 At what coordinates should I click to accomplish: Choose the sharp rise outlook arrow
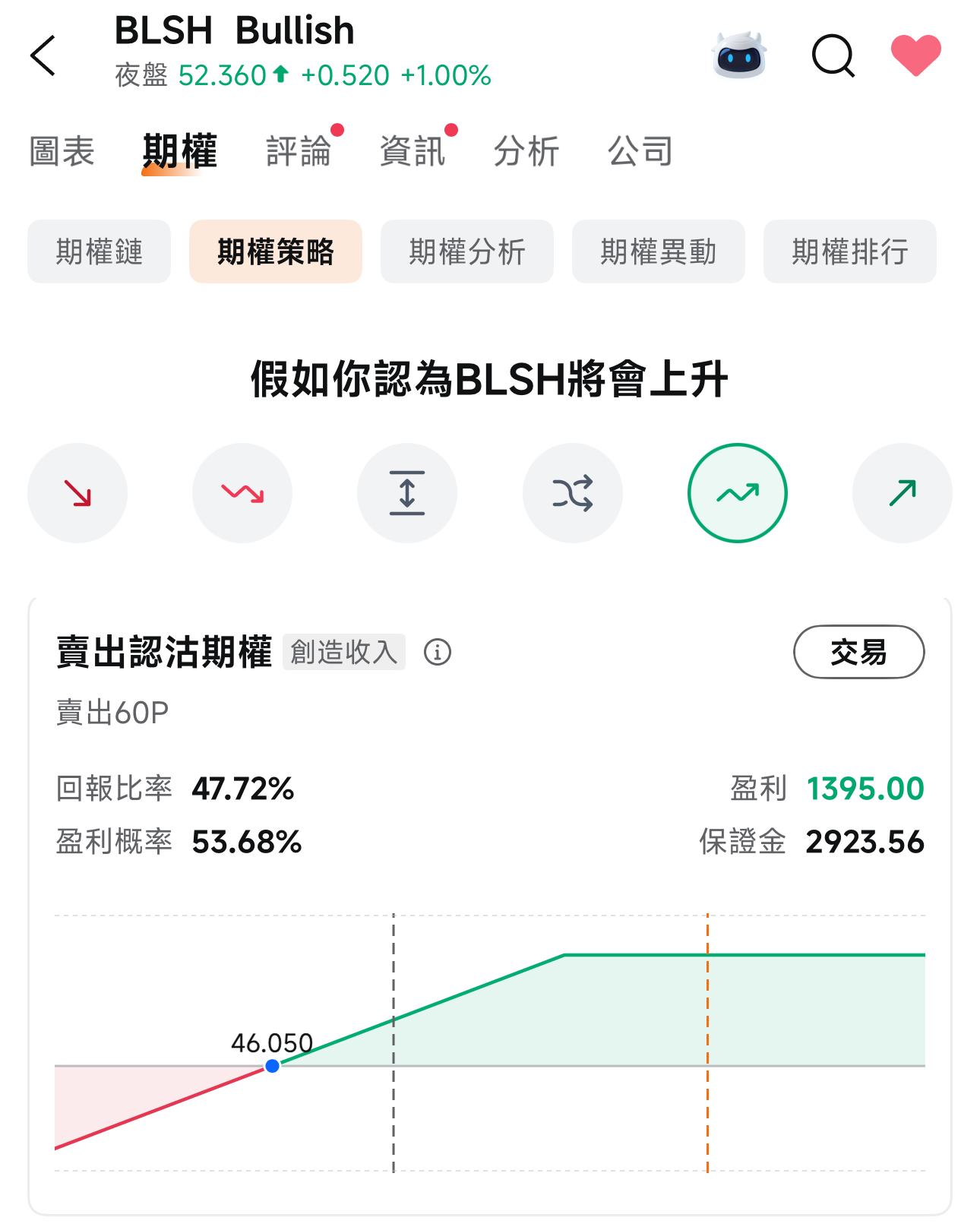[902, 493]
